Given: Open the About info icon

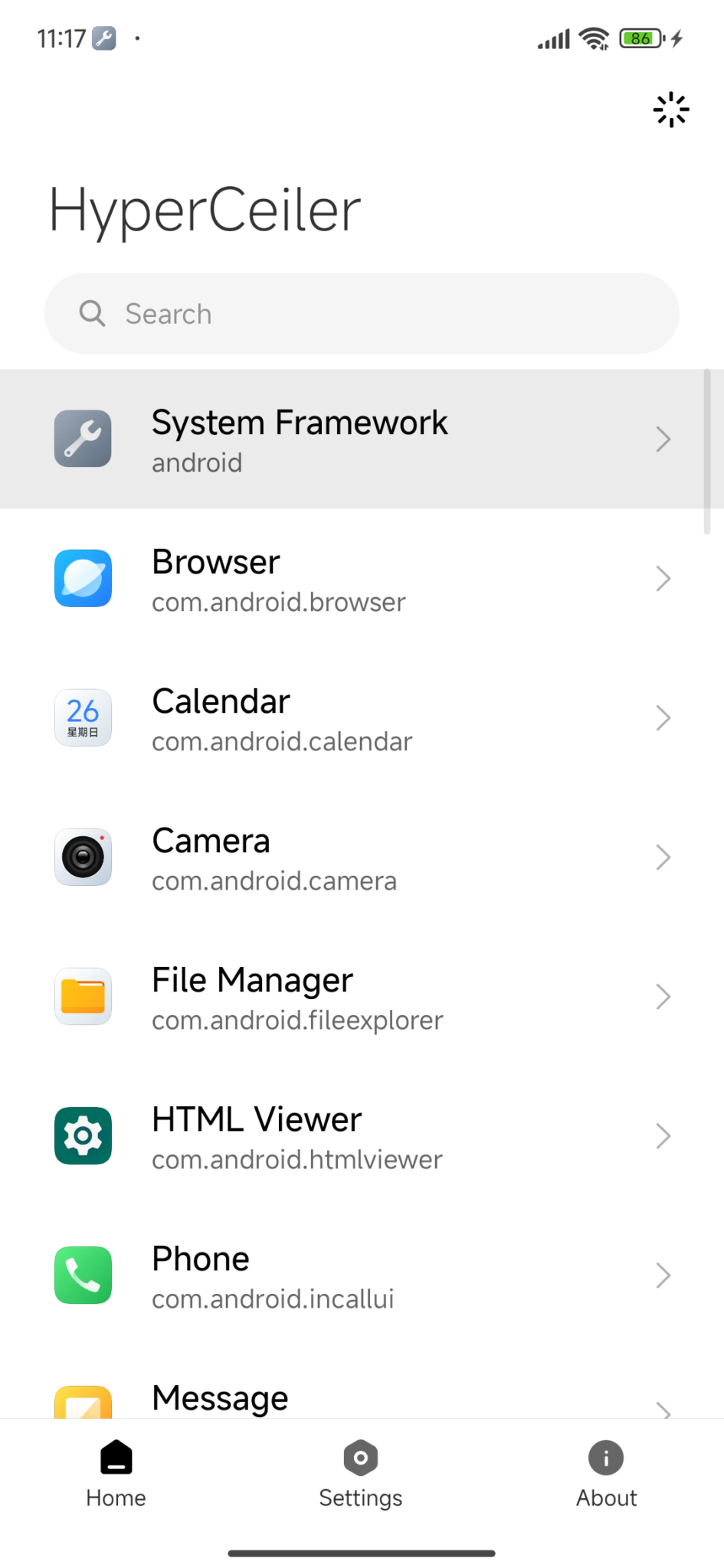Looking at the screenshot, I should tap(605, 1457).
